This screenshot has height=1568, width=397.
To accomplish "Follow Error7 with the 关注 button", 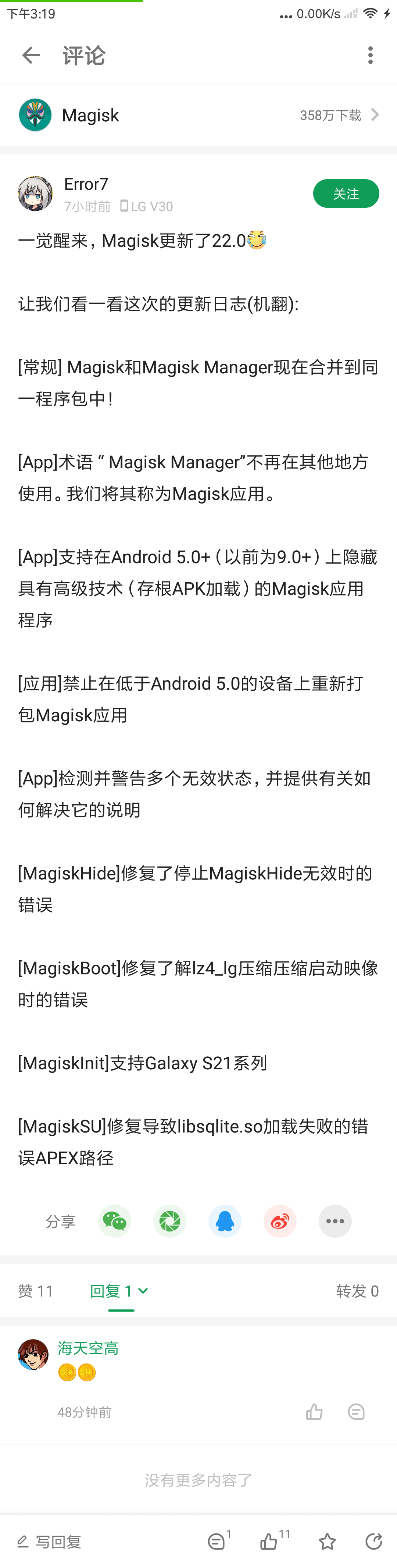I will [x=346, y=193].
